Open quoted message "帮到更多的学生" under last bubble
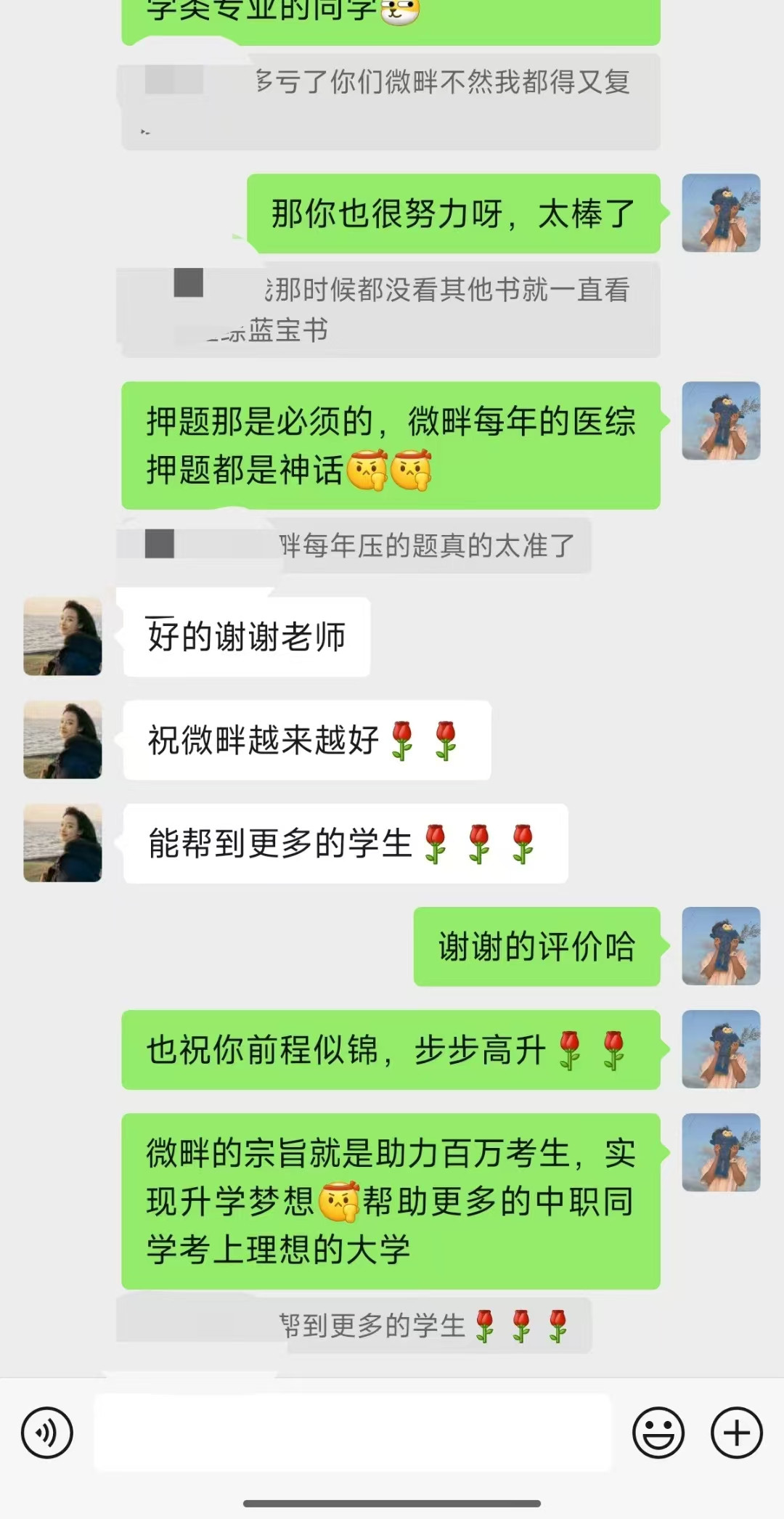 click(428, 1326)
